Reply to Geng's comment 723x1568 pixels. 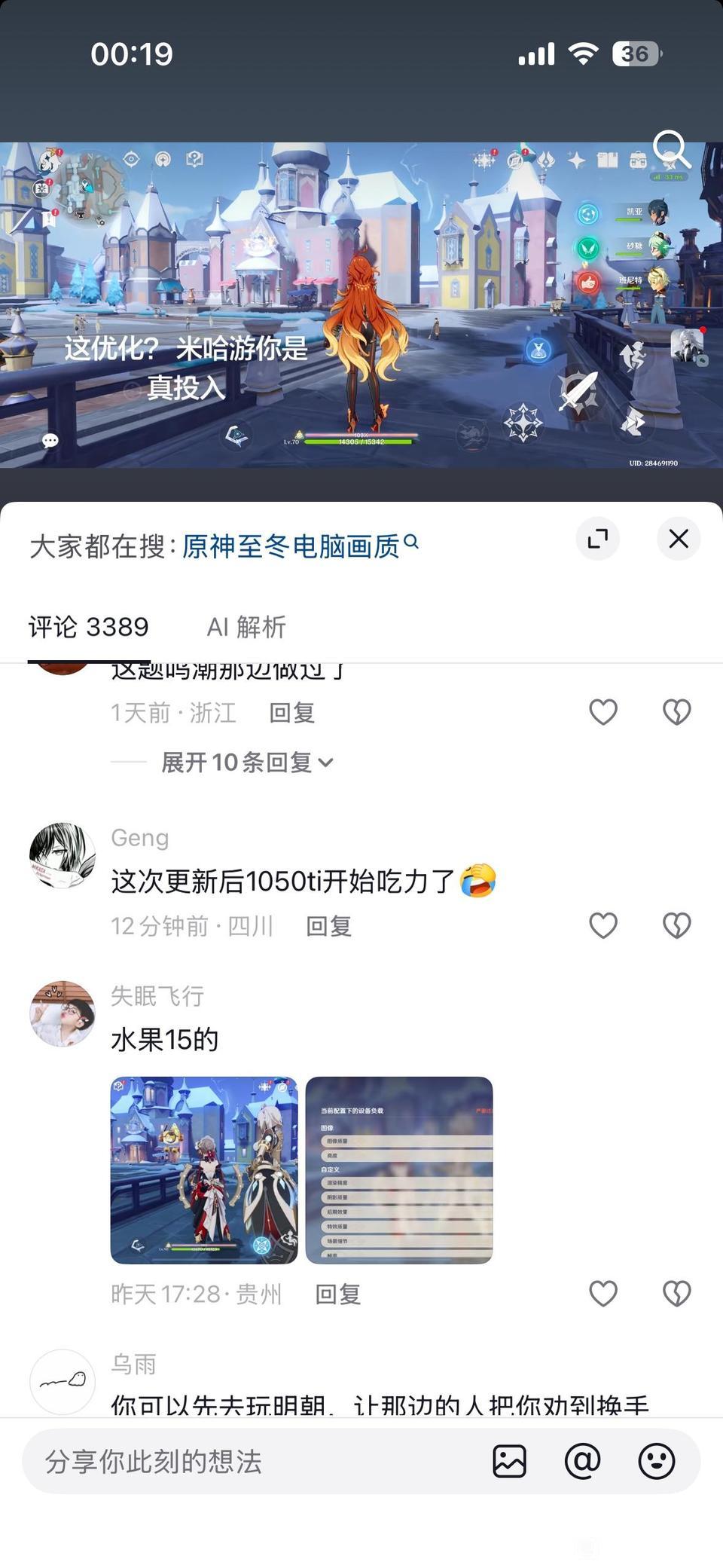[x=328, y=926]
